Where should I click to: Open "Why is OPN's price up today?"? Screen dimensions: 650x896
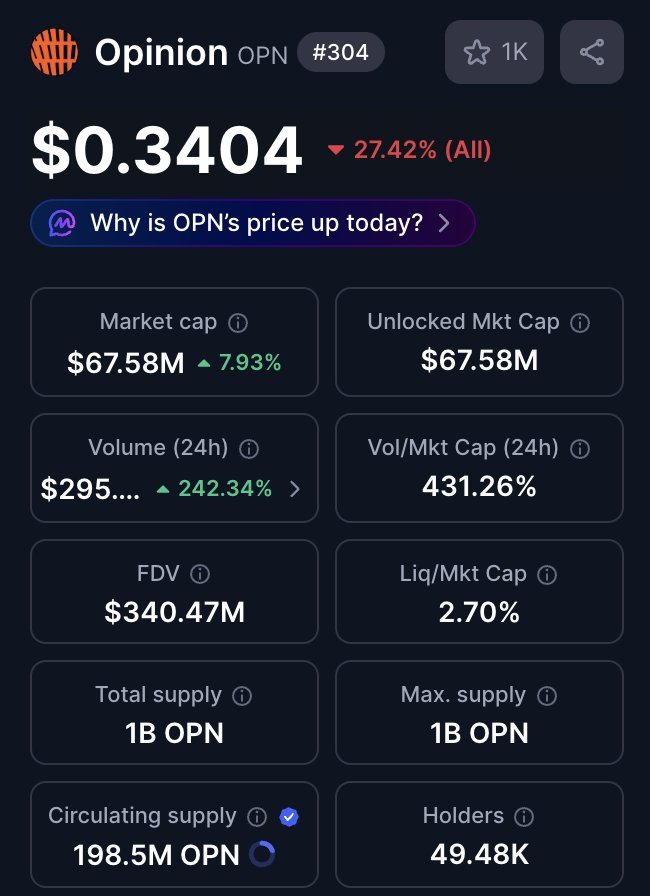(x=253, y=222)
